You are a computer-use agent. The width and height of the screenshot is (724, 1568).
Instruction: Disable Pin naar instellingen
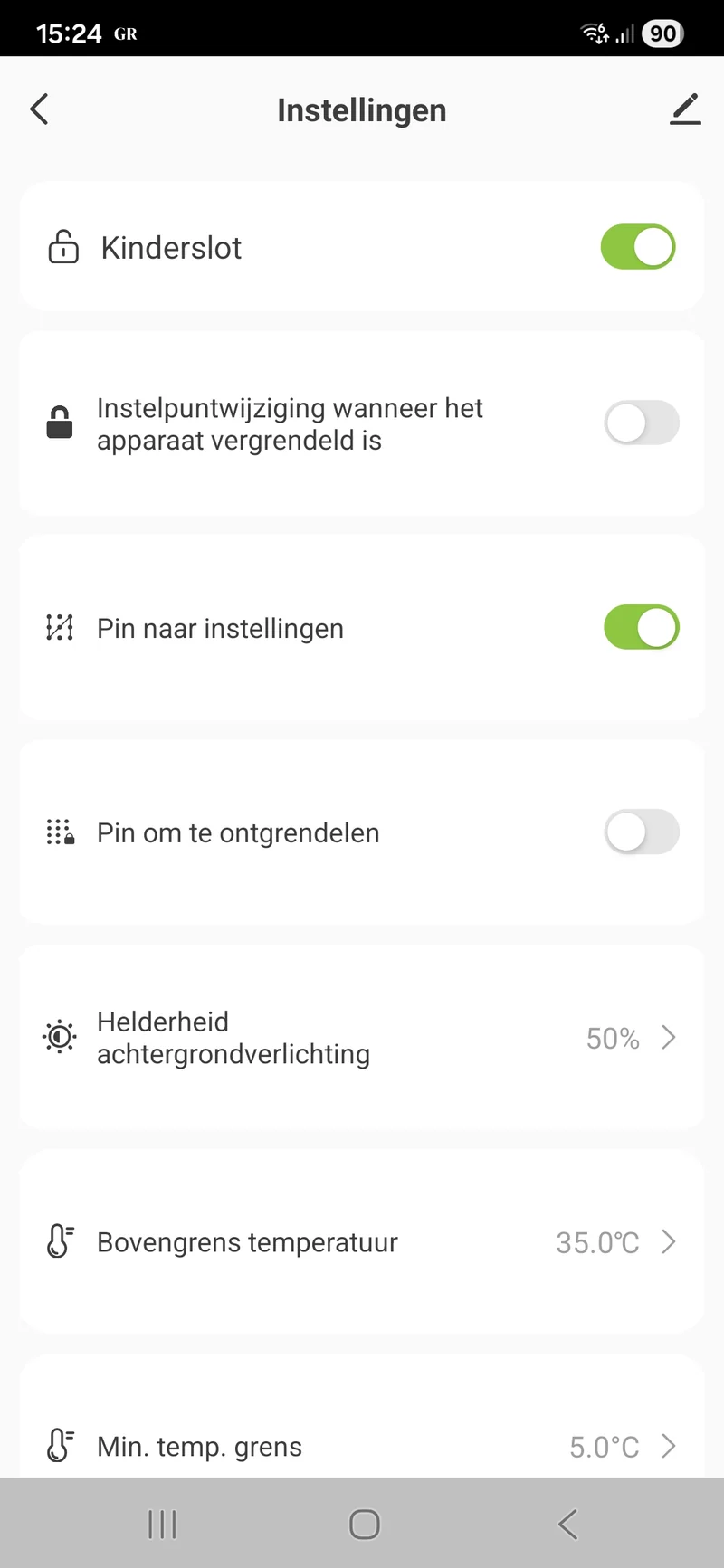[642, 628]
